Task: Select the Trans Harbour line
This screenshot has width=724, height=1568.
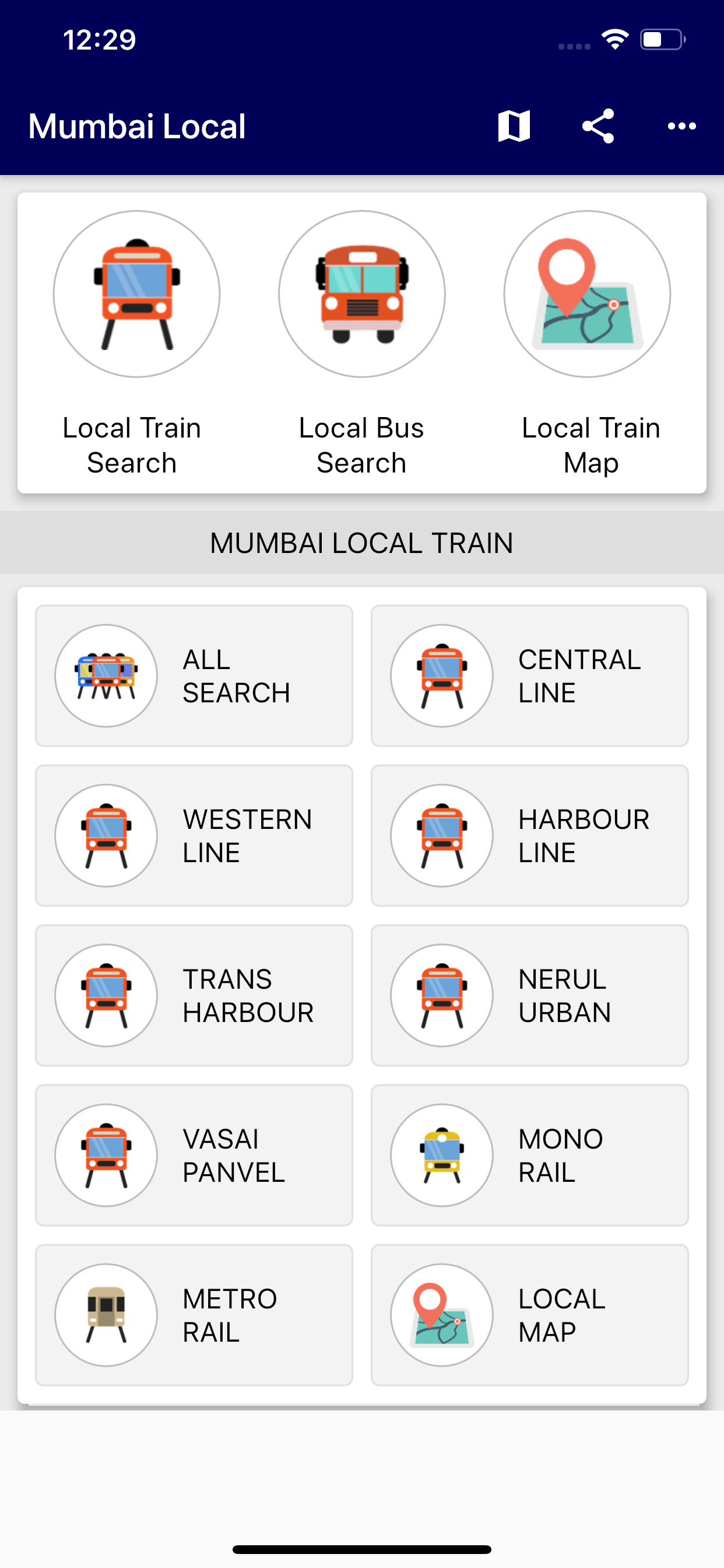Action: 194,996
